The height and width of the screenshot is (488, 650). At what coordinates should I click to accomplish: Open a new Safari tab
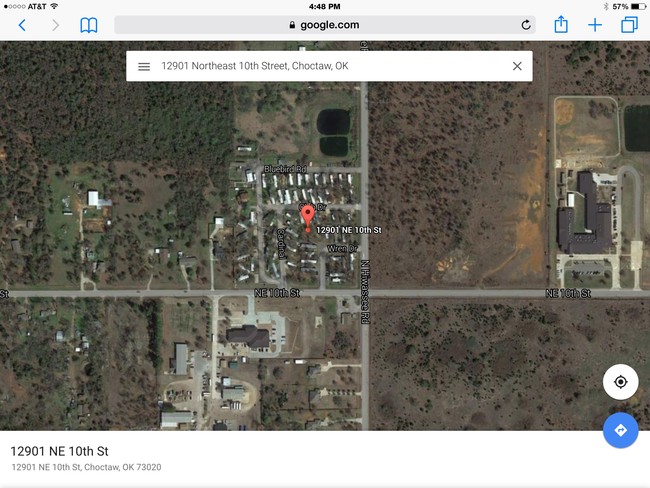(x=595, y=25)
